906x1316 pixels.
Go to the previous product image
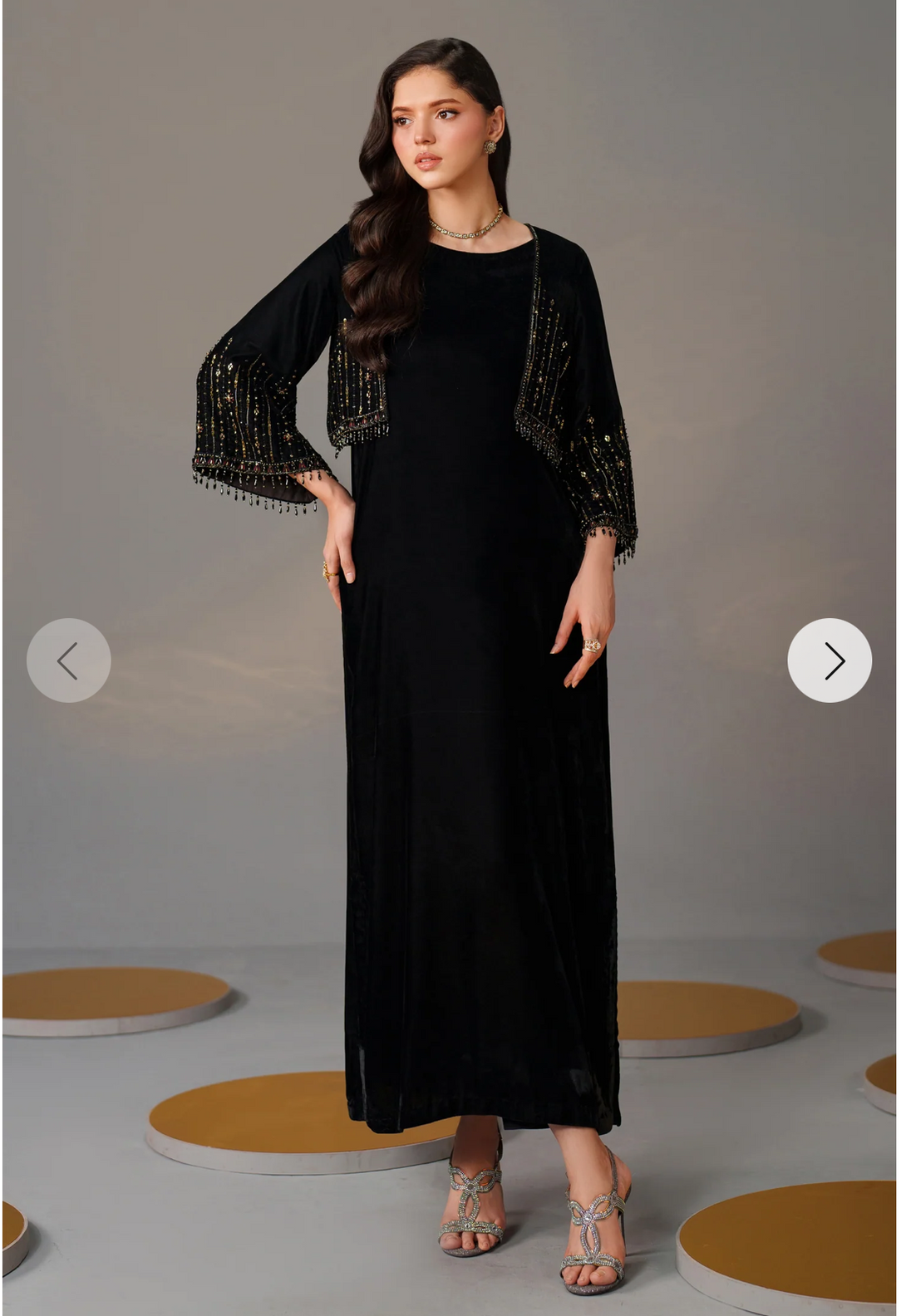[68, 660]
